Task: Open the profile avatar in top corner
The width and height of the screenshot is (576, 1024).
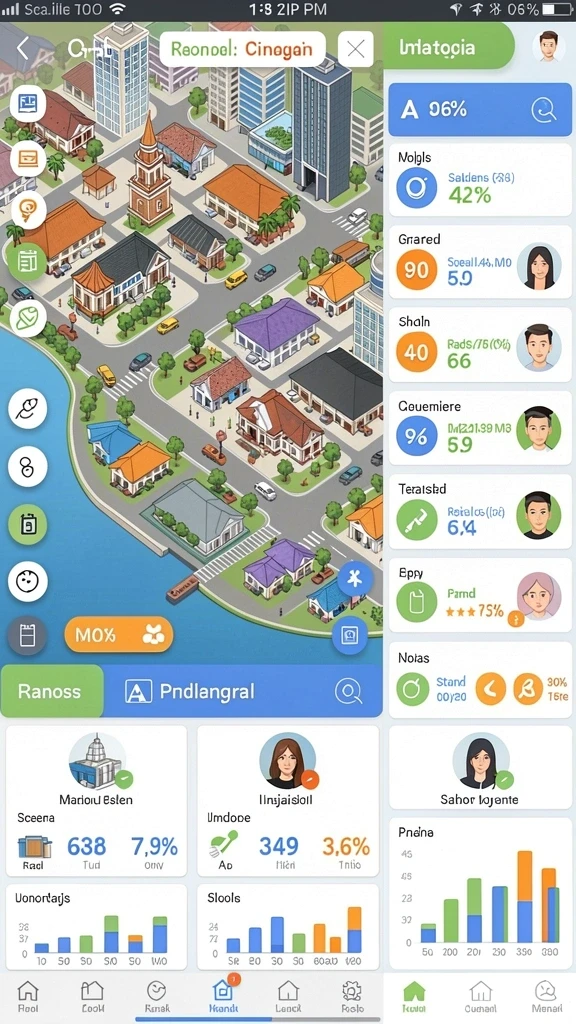Action: click(548, 47)
